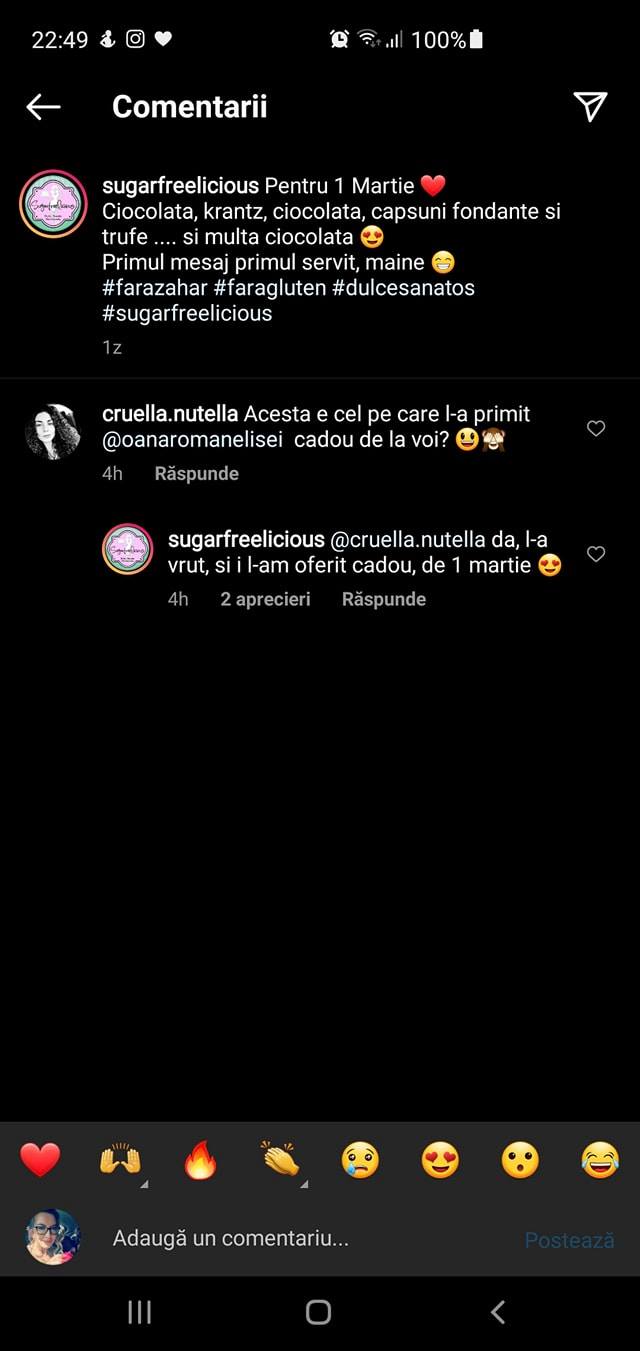Image resolution: width=640 pixels, height=1351 pixels.
Task: Open cruella.nutella's profile picture
Action: [x=52, y=432]
